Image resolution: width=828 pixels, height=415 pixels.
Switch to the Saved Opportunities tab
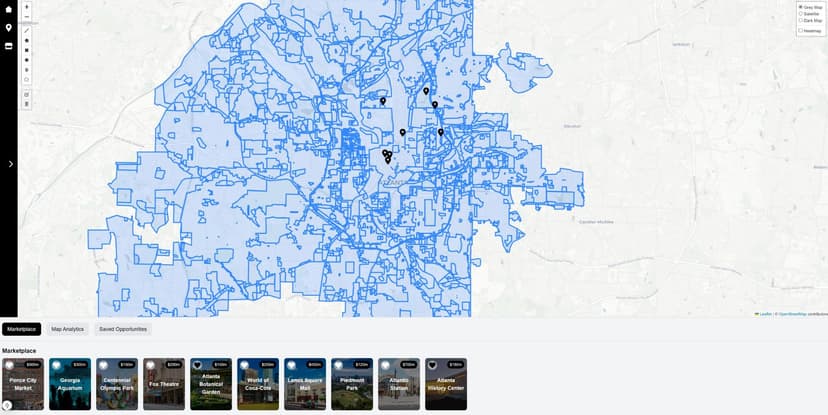click(123, 329)
